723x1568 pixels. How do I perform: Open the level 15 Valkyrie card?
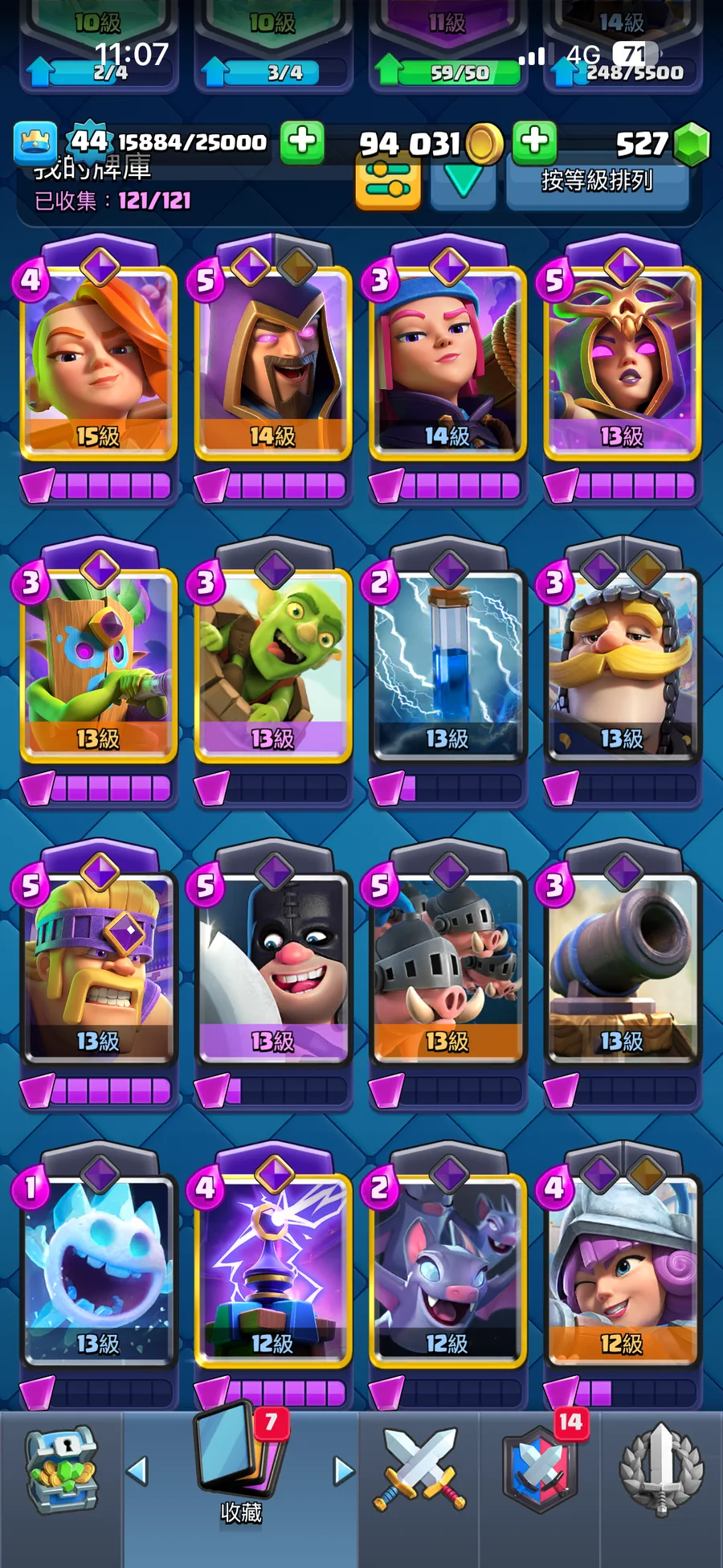pyautogui.click(x=98, y=362)
